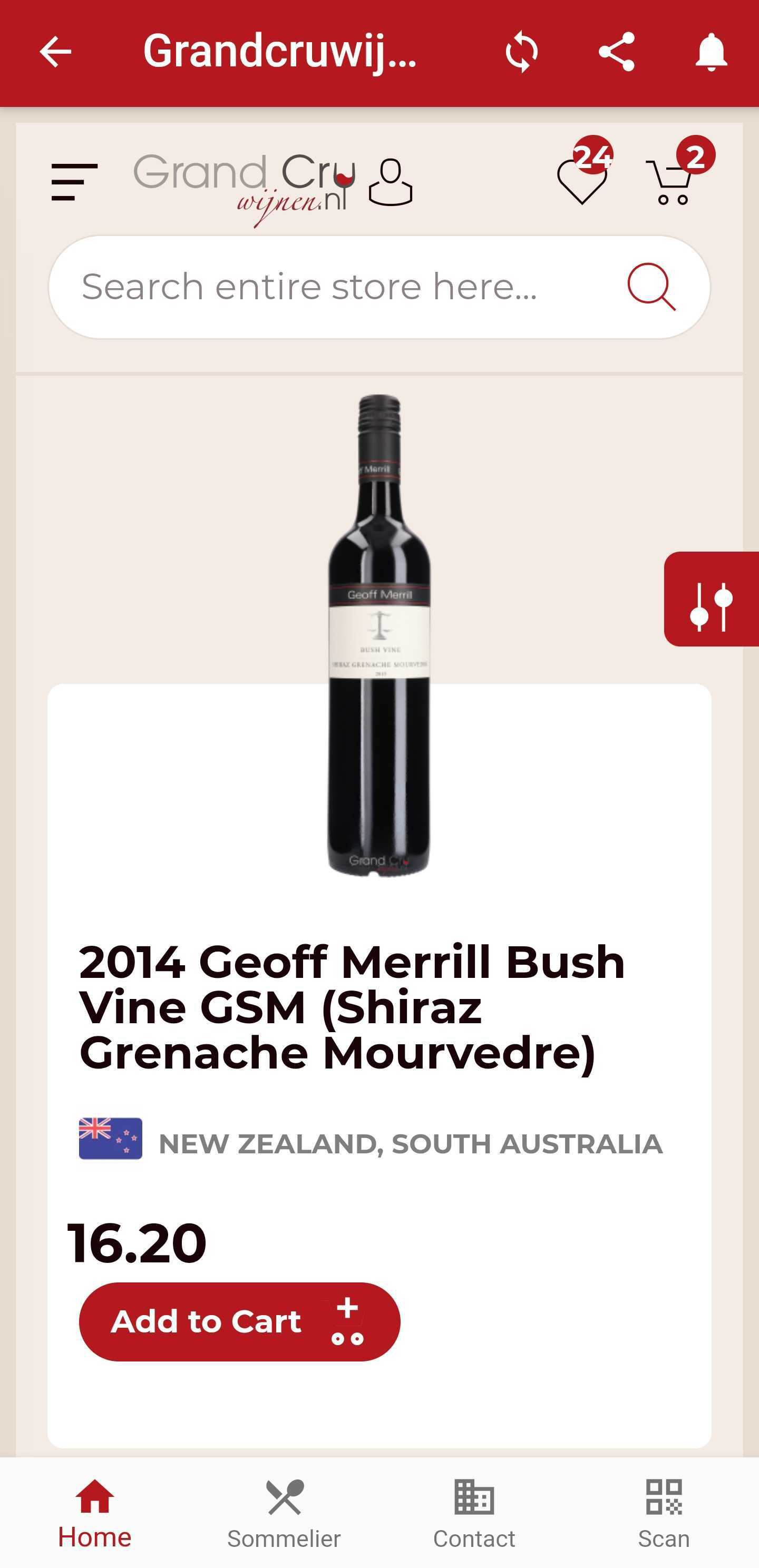Go to the Contact tab
The image size is (759, 1568).
pos(474,1513)
